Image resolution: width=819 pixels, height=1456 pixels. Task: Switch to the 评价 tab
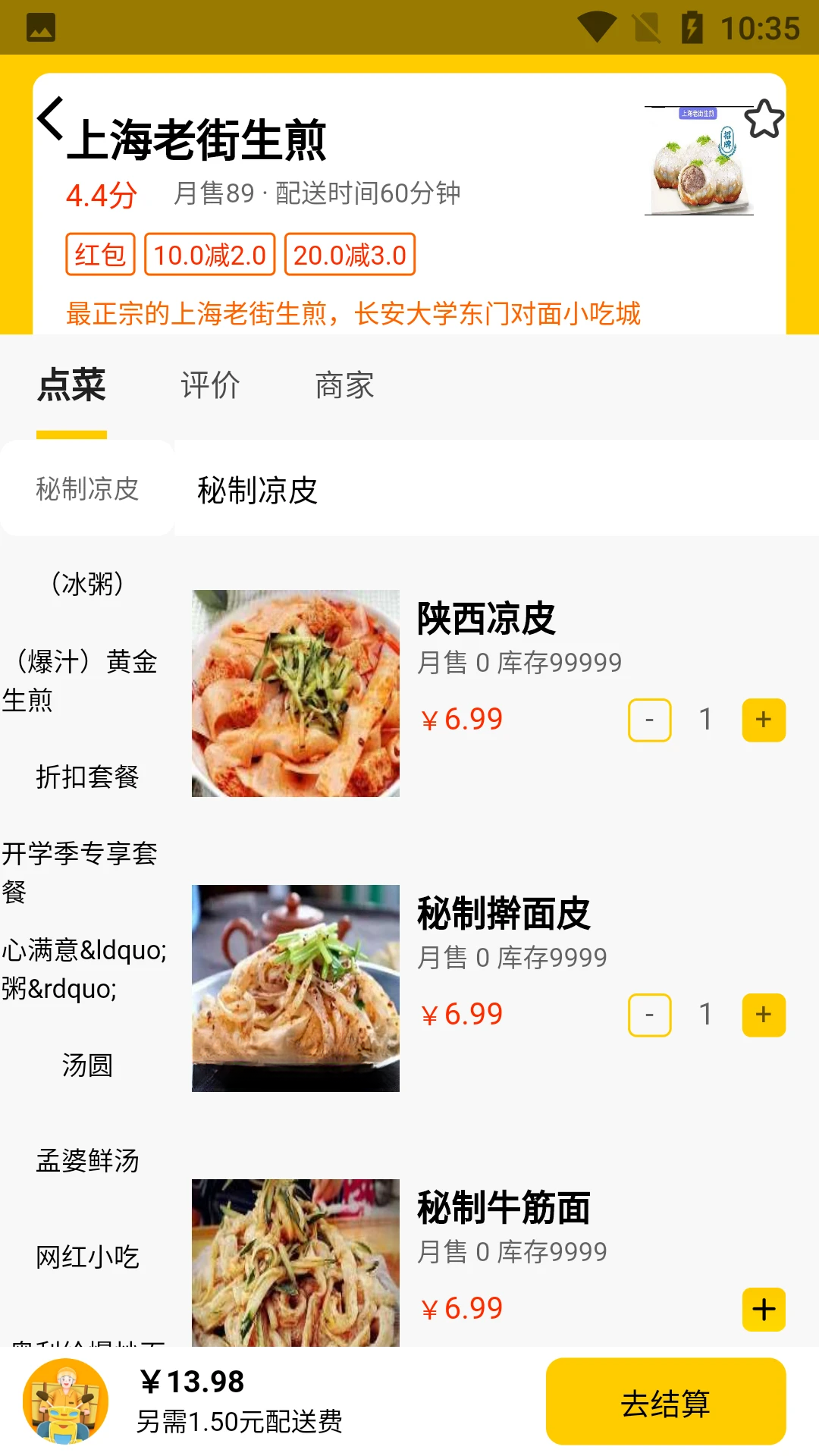tap(210, 385)
